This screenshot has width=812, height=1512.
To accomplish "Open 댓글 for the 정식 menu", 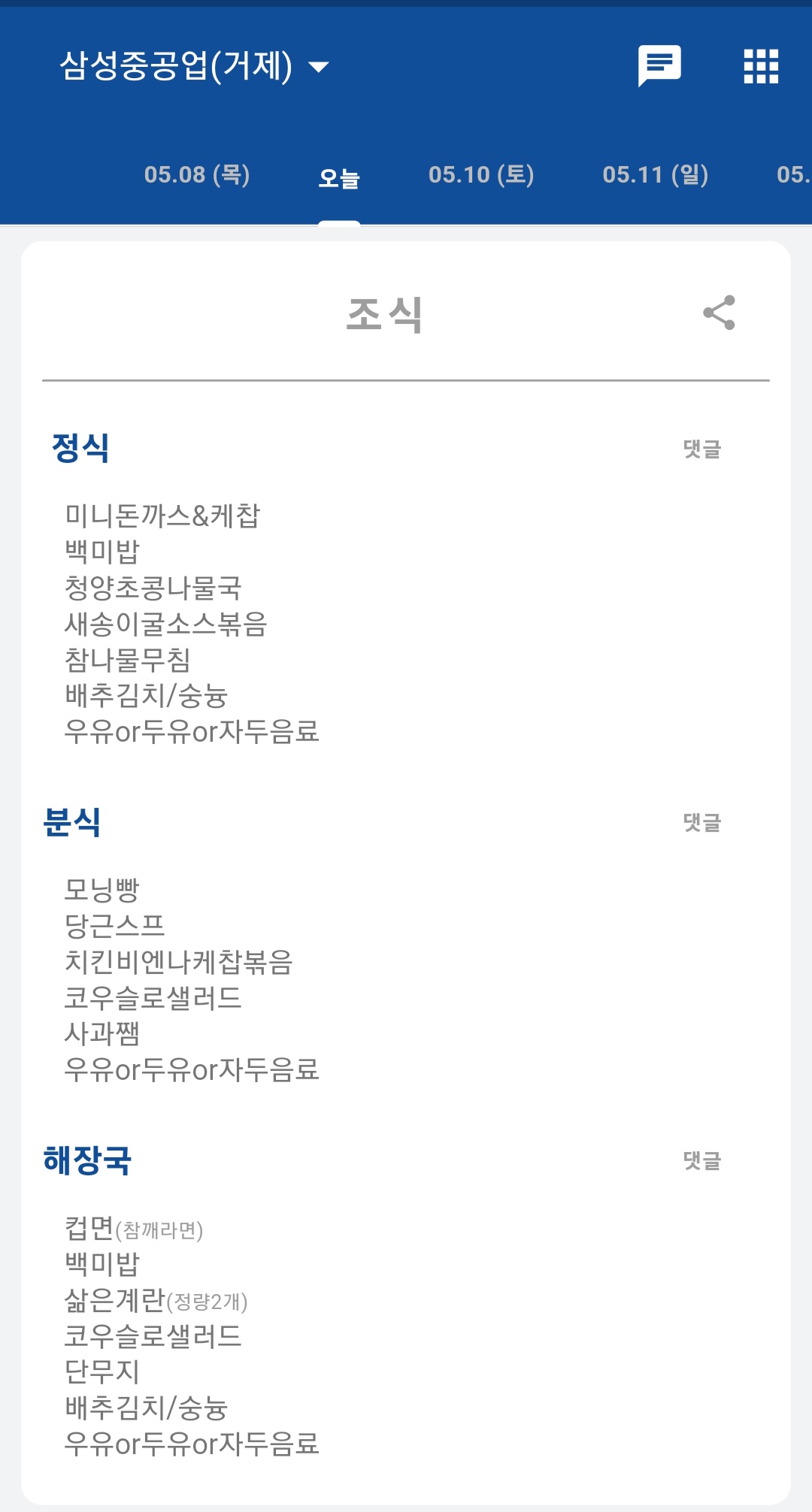I will pos(701,449).
